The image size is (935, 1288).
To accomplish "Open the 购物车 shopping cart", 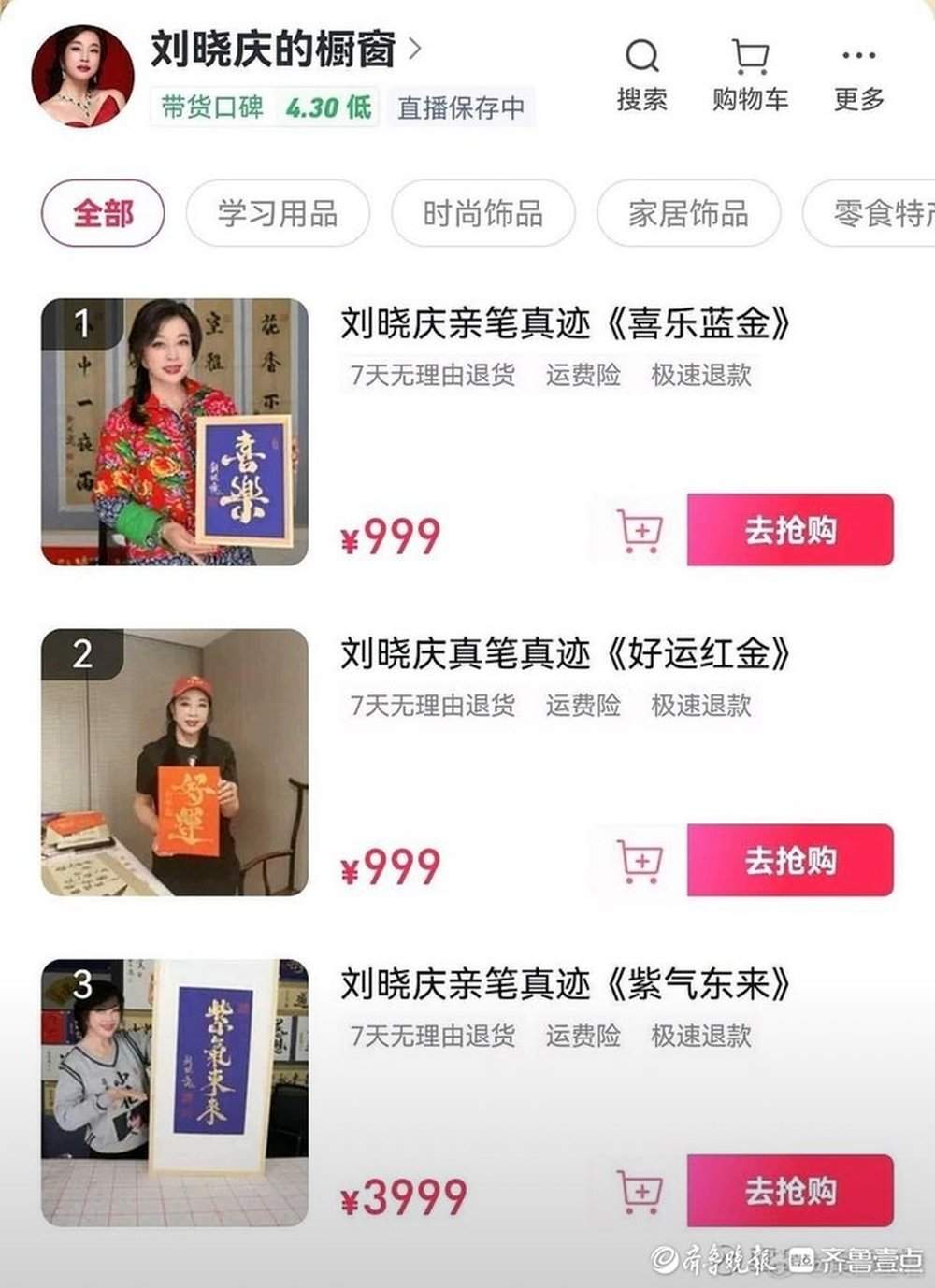I will (750, 73).
